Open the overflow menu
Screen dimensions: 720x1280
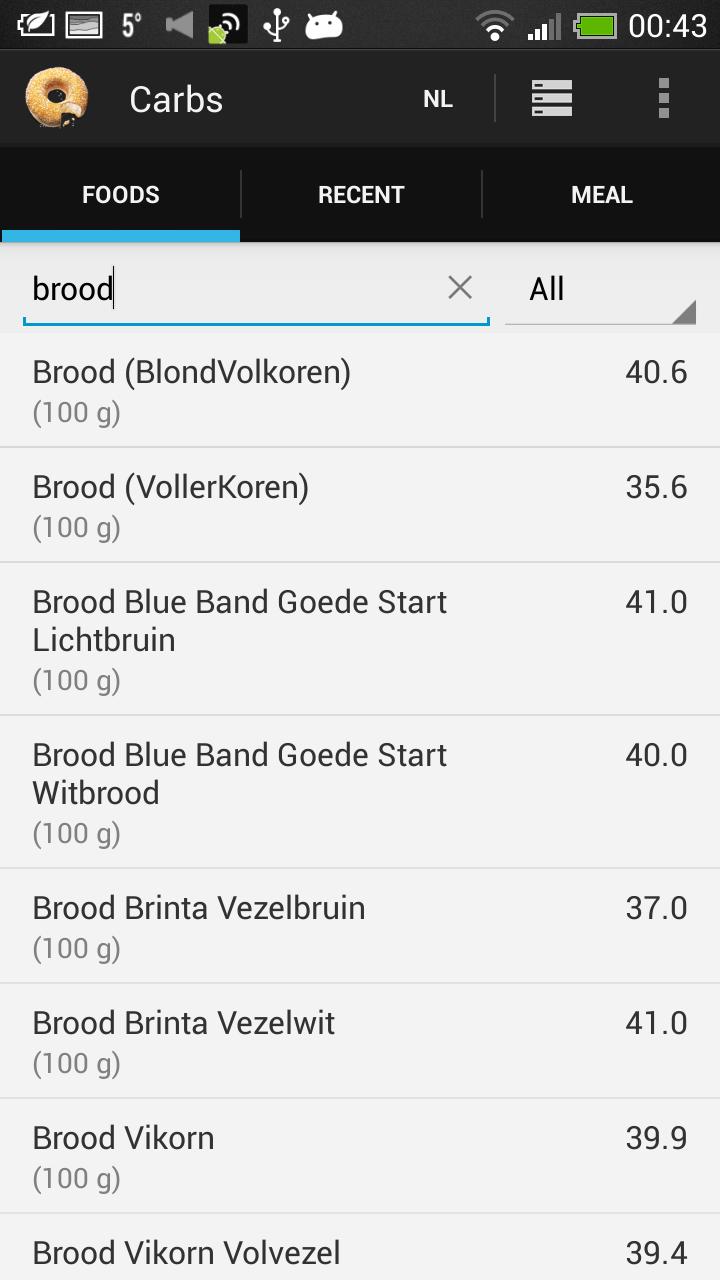click(663, 99)
